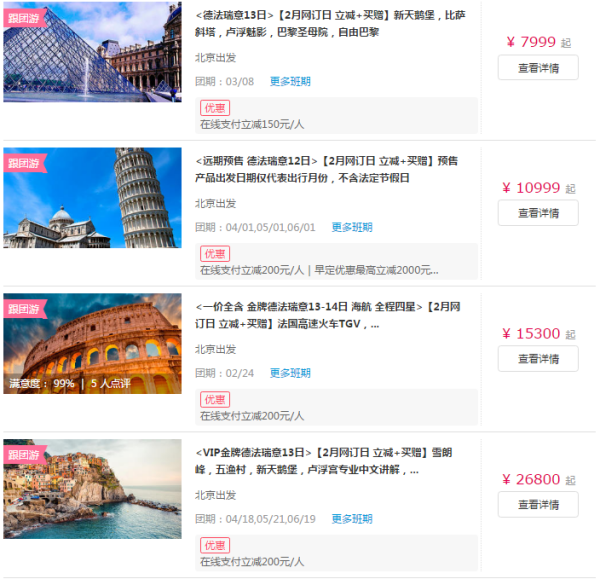This screenshot has height=579, width=600.
Task: Show 更多班期 for the 03/08 departure
Action: click(290, 82)
